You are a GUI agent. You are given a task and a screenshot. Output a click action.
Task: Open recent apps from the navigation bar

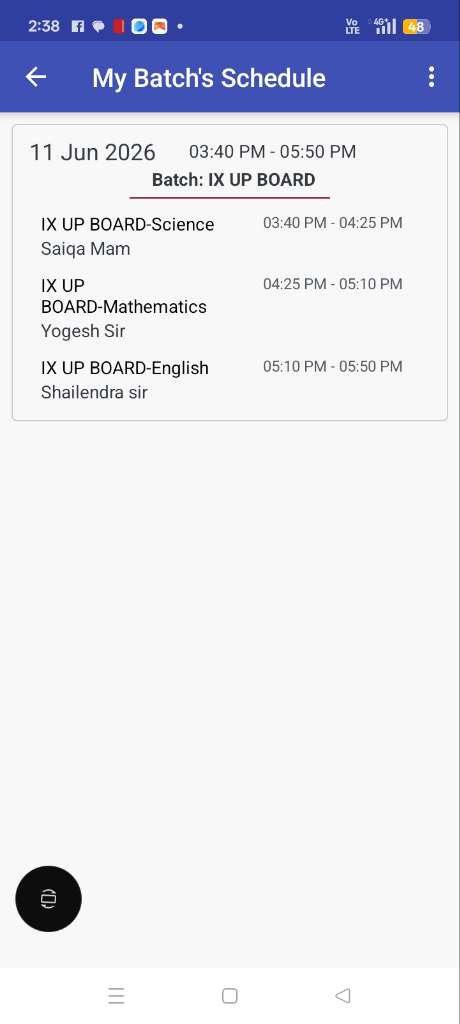point(116,996)
